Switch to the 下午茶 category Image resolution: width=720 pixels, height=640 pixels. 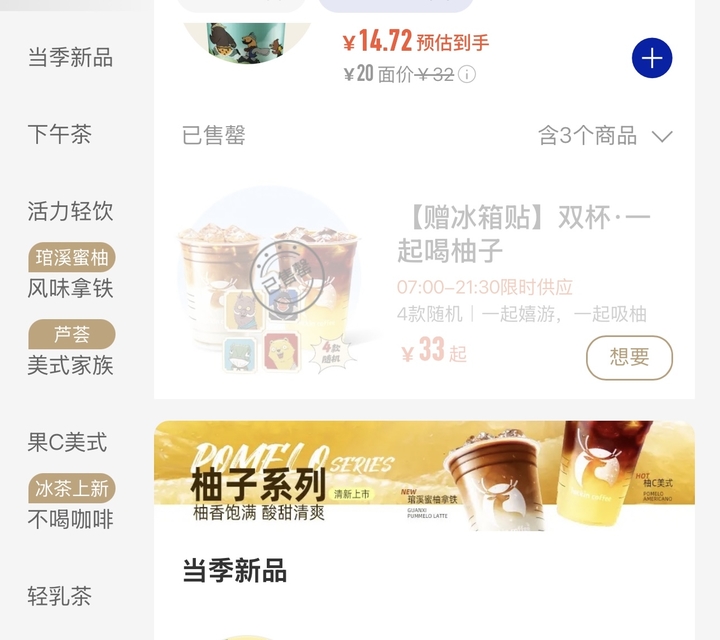coord(60,135)
